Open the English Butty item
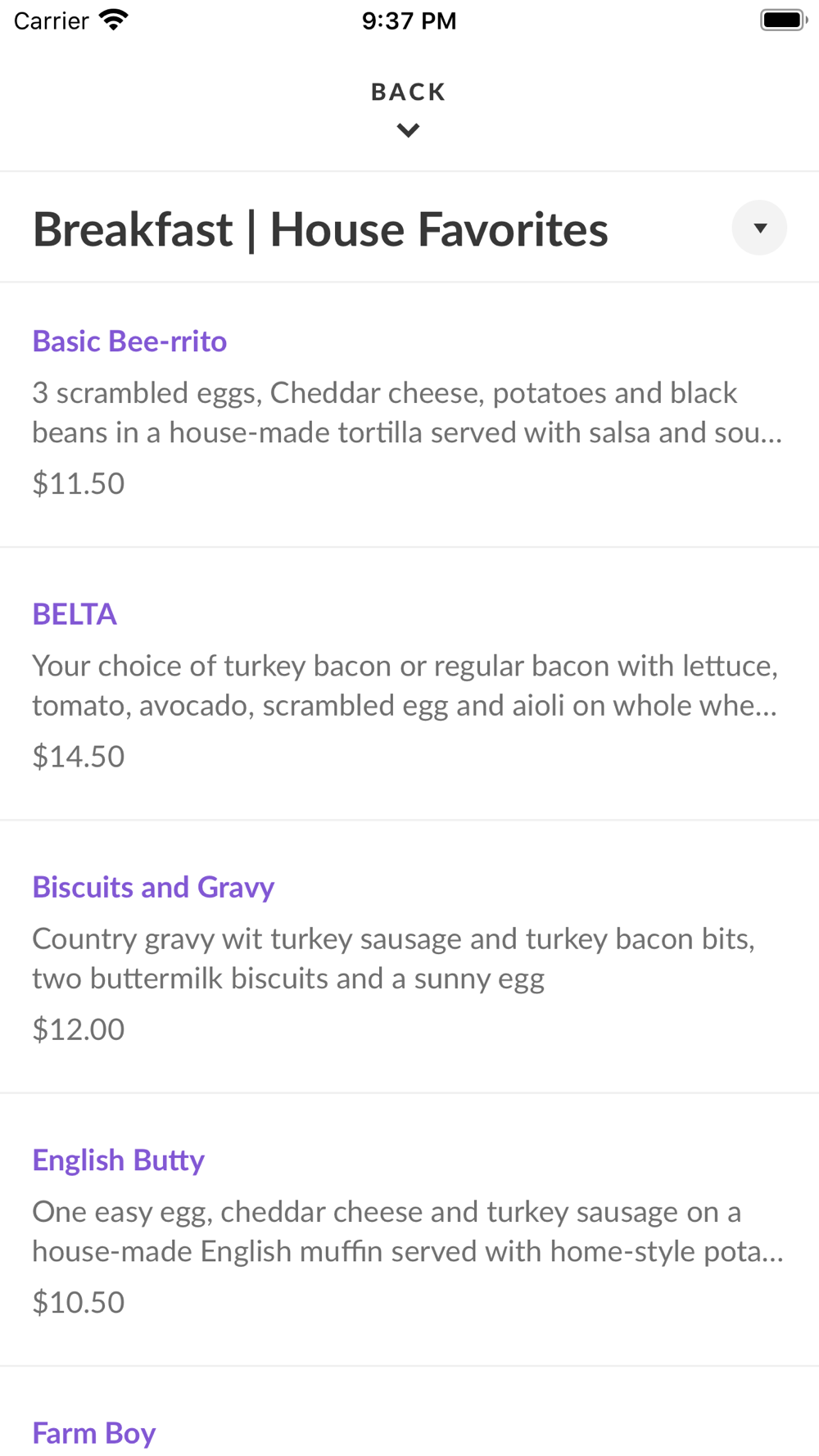Image resolution: width=819 pixels, height=1456 pixels. [x=409, y=1230]
